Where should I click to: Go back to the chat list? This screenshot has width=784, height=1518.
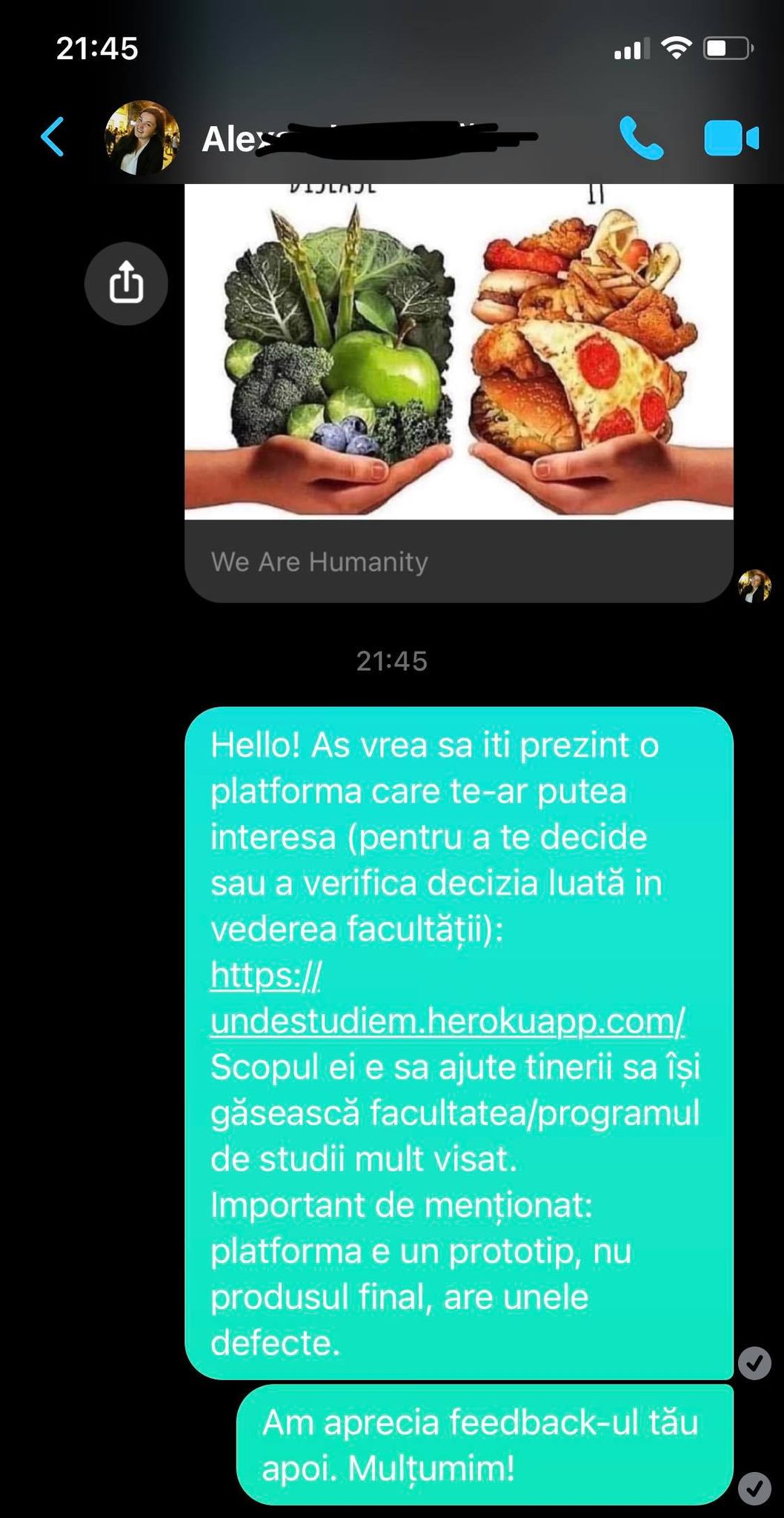coord(53,137)
